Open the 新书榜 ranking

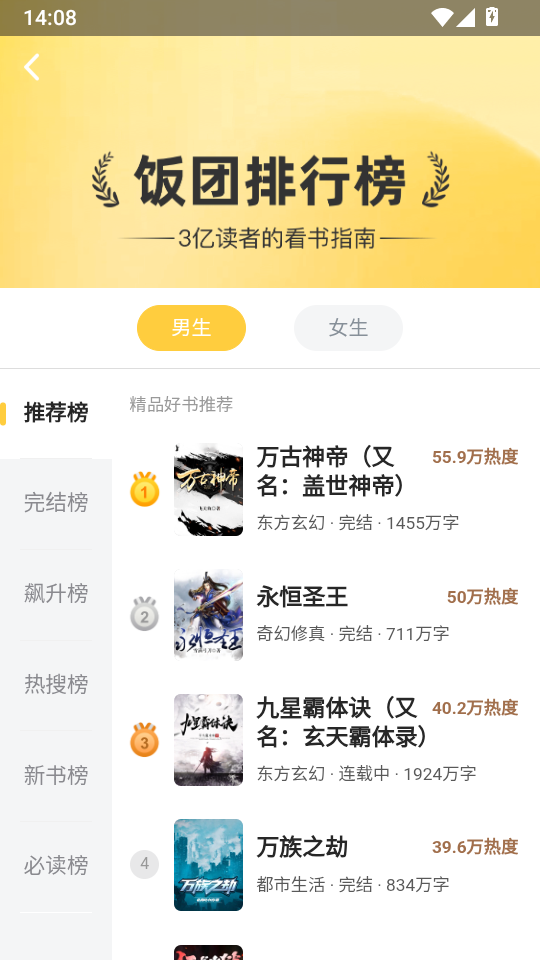tap(56, 776)
